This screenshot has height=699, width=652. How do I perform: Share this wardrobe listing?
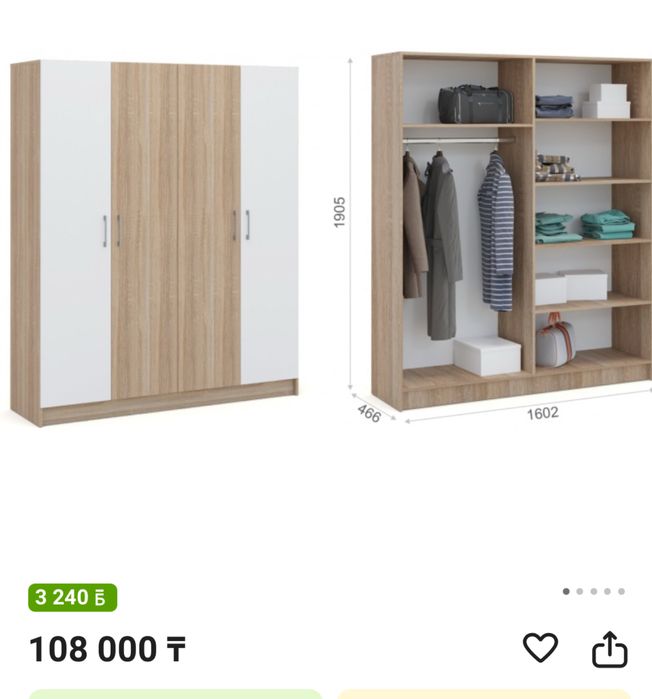click(609, 649)
